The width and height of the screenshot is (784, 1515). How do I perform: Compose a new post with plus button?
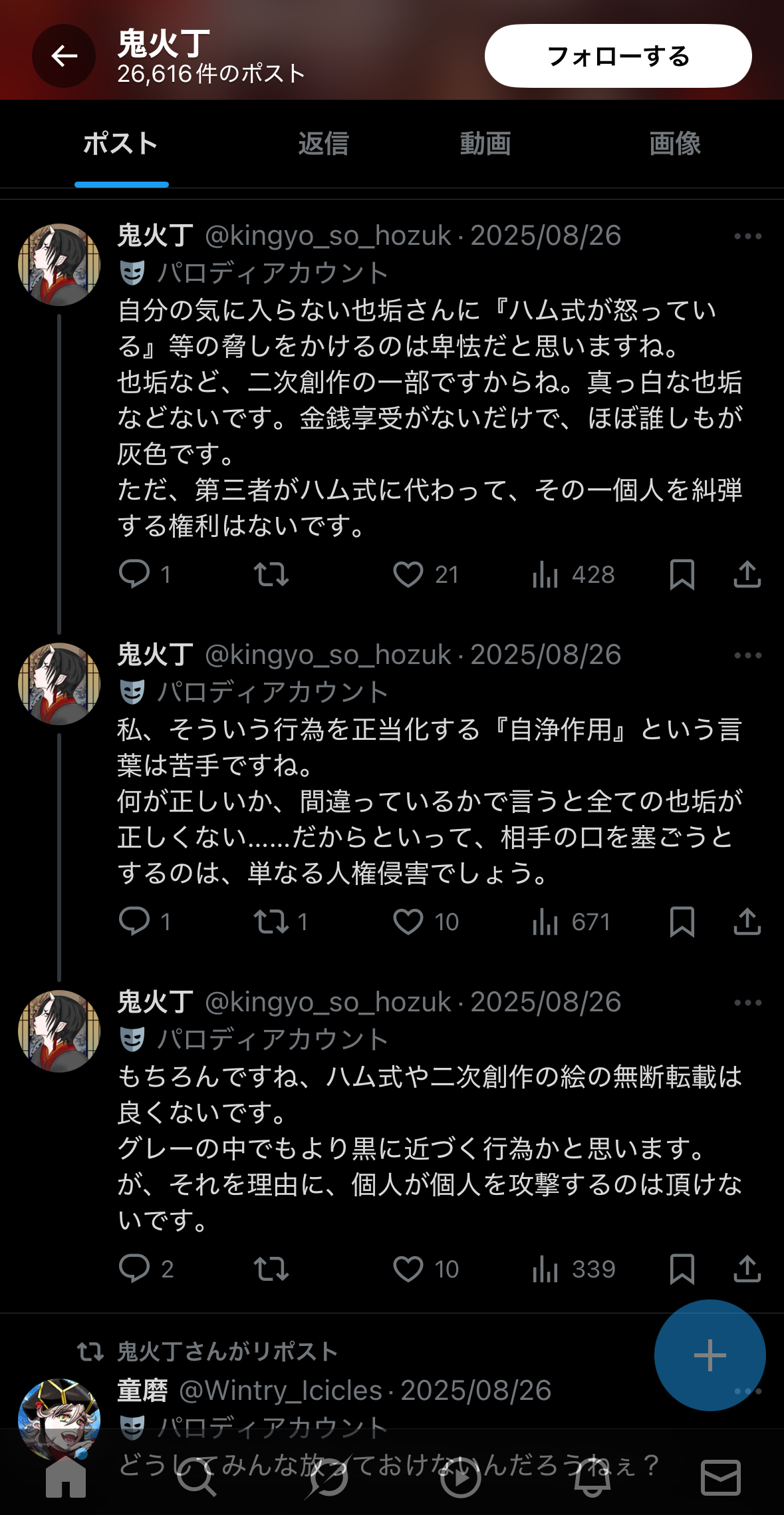tap(710, 1355)
